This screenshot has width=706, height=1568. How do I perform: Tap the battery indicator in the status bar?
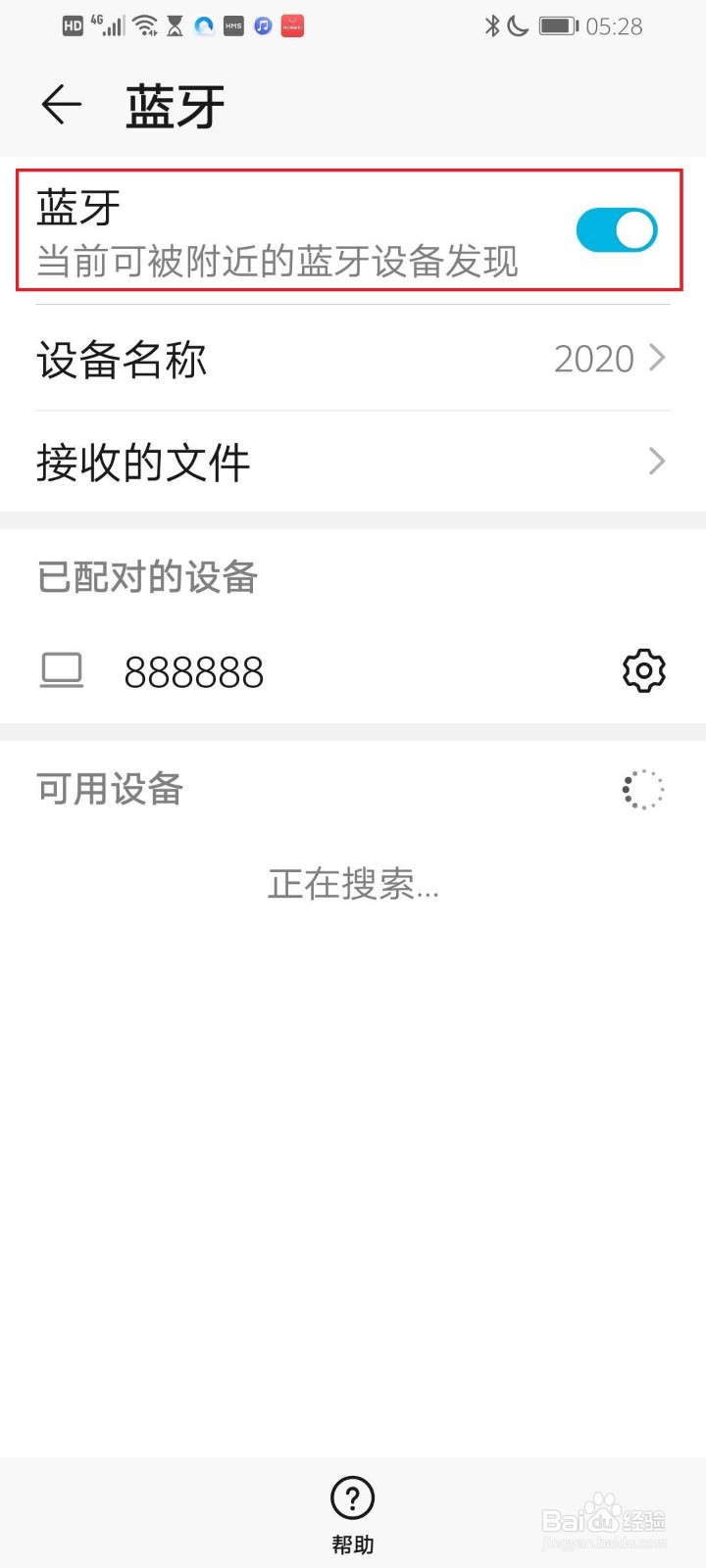(559, 26)
